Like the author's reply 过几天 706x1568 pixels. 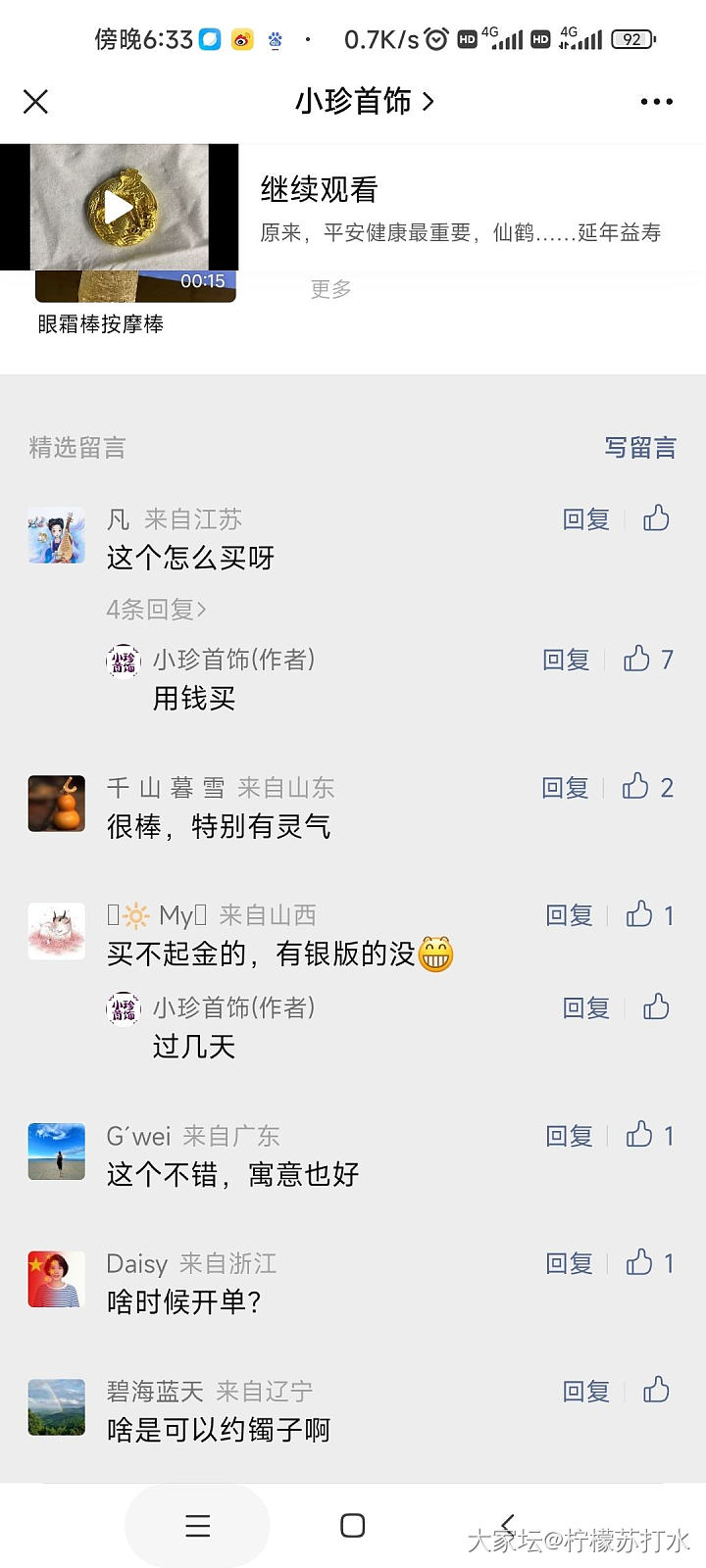[x=656, y=1007]
